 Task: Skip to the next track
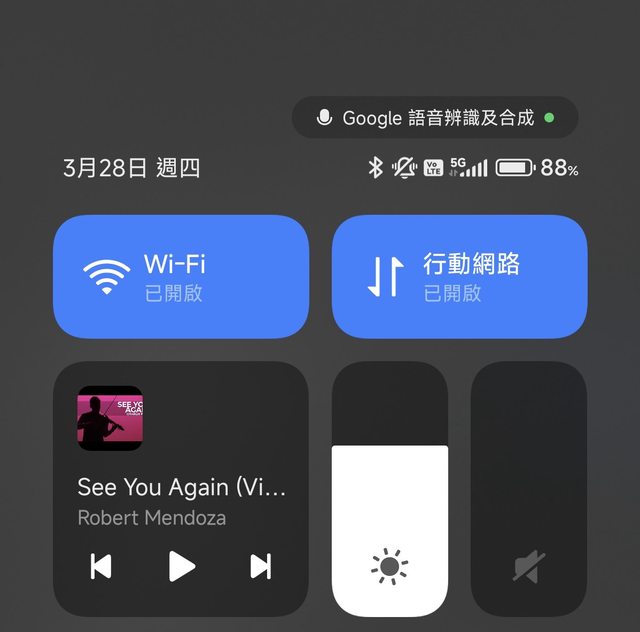tap(261, 566)
